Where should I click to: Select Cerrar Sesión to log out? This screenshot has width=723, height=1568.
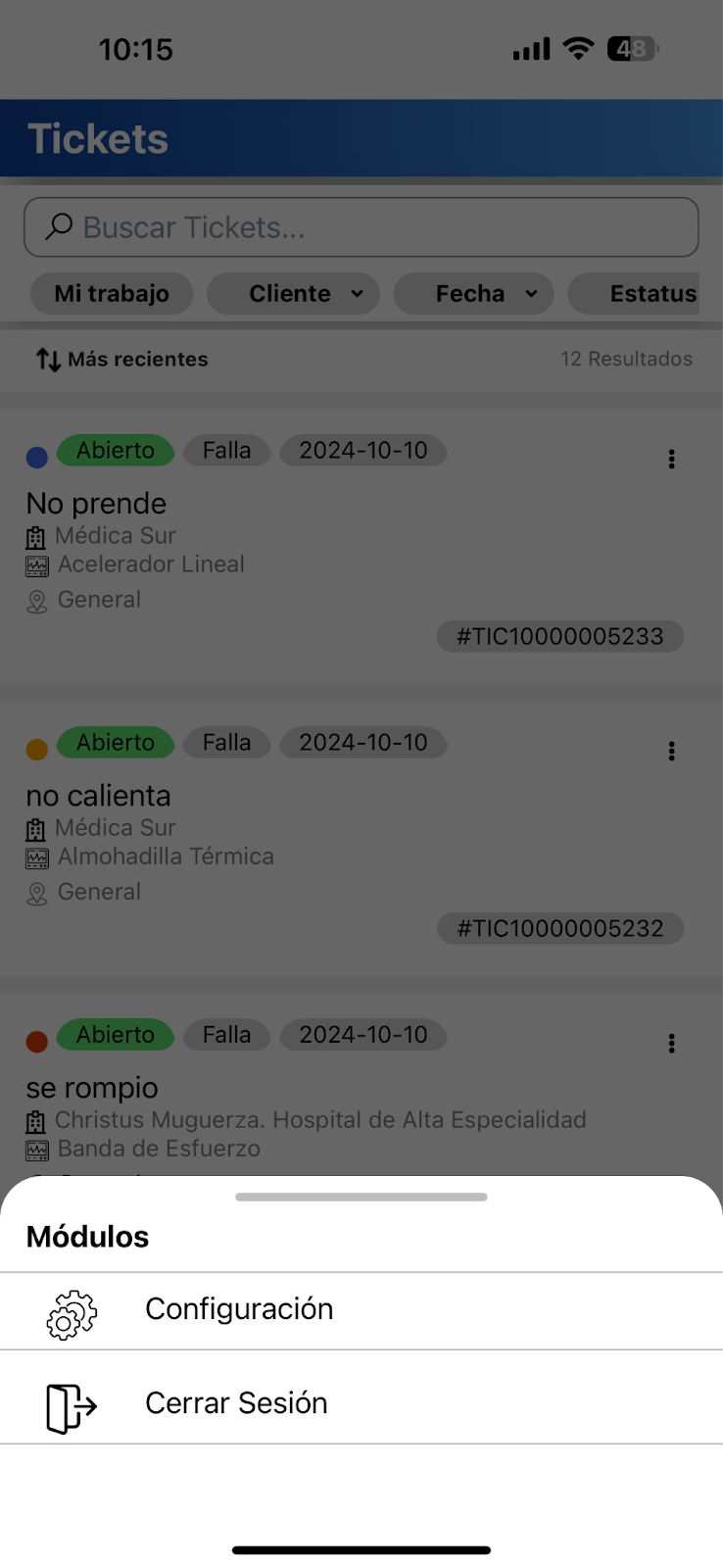tap(236, 1404)
